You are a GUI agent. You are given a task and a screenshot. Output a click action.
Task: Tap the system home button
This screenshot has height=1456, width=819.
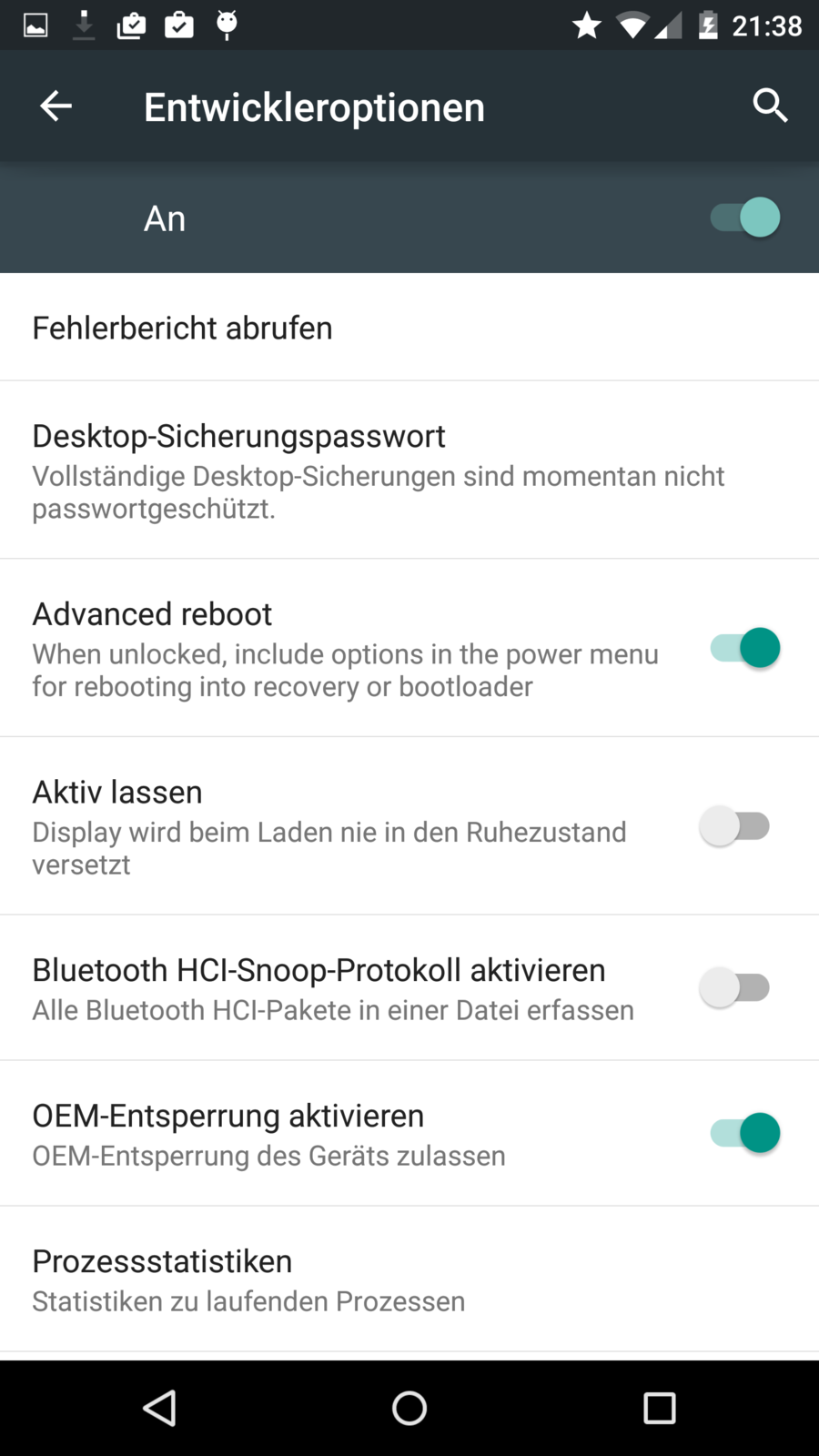tap(409, 1408)
